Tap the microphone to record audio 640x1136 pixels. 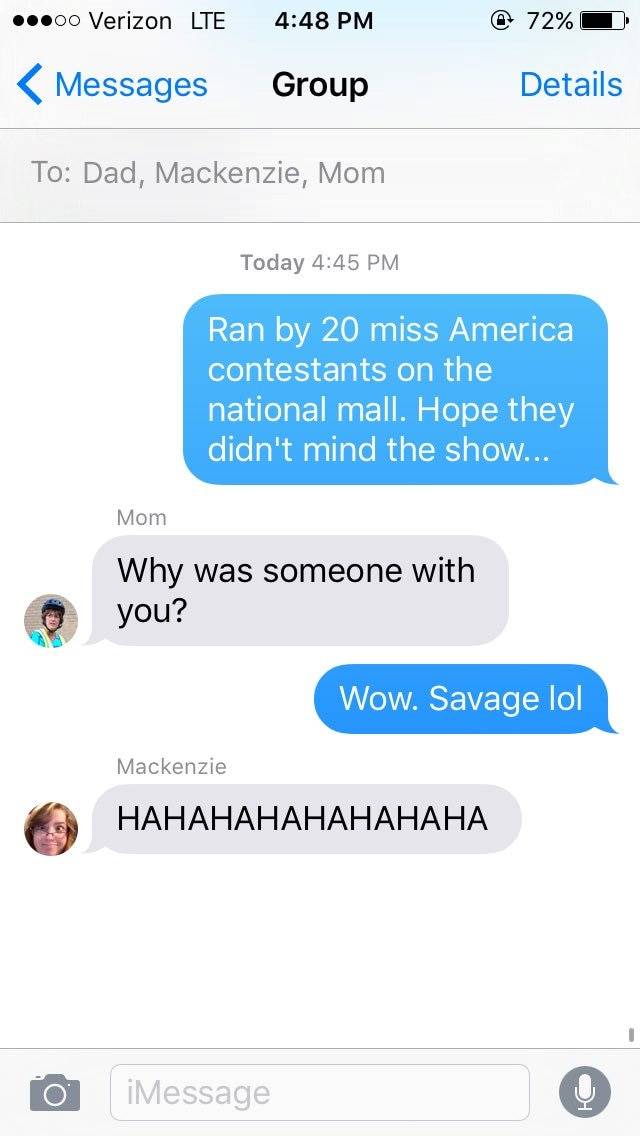tap(584, 1092)
